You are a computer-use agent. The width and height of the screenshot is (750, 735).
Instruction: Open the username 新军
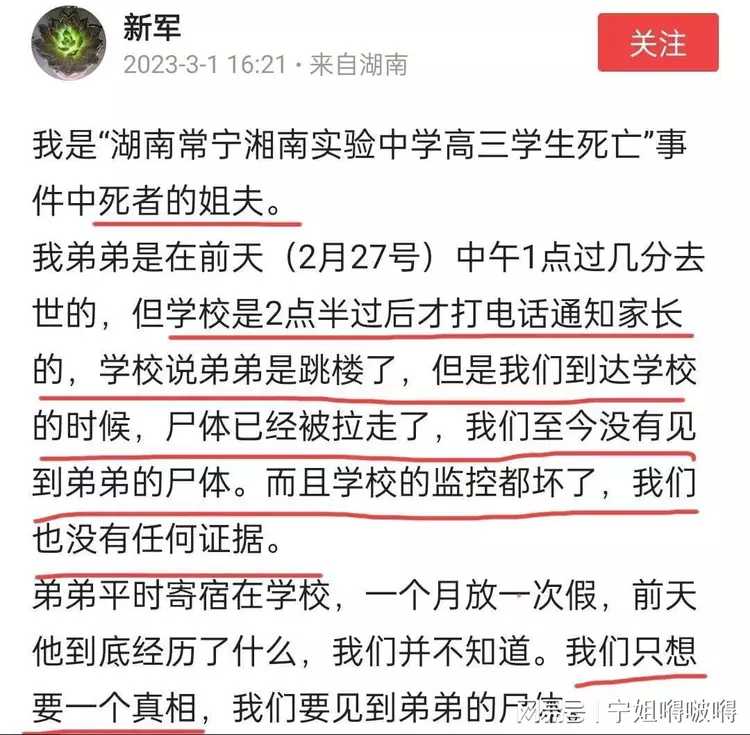(150, 25)
